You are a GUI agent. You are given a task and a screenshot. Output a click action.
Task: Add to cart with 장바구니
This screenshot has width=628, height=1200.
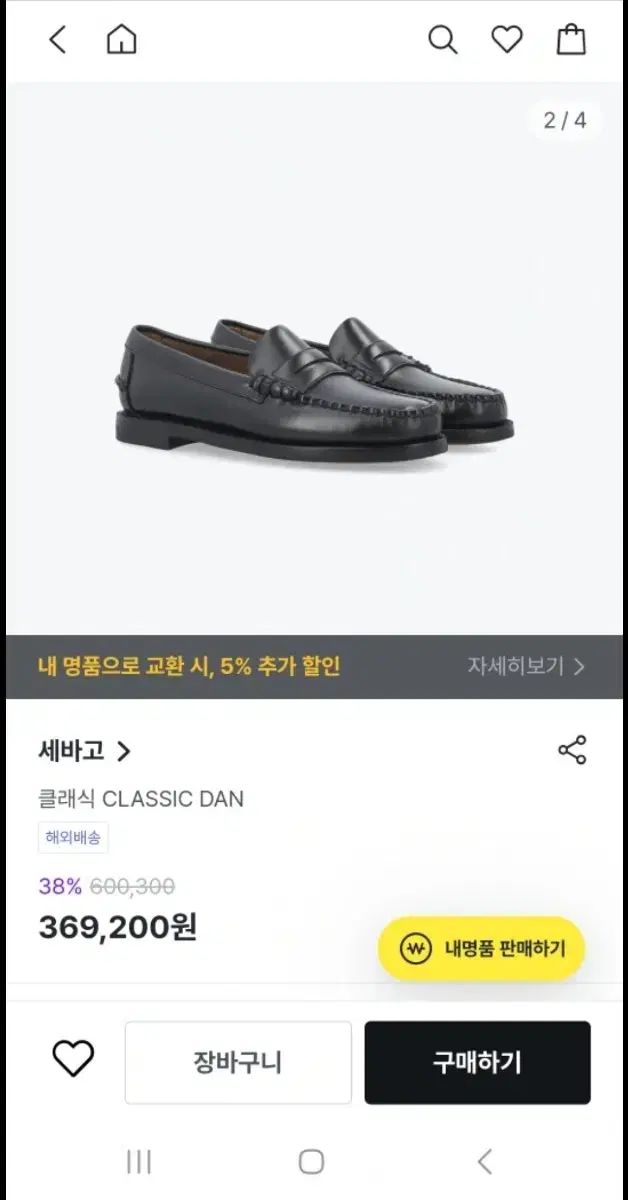[238, 1062]
